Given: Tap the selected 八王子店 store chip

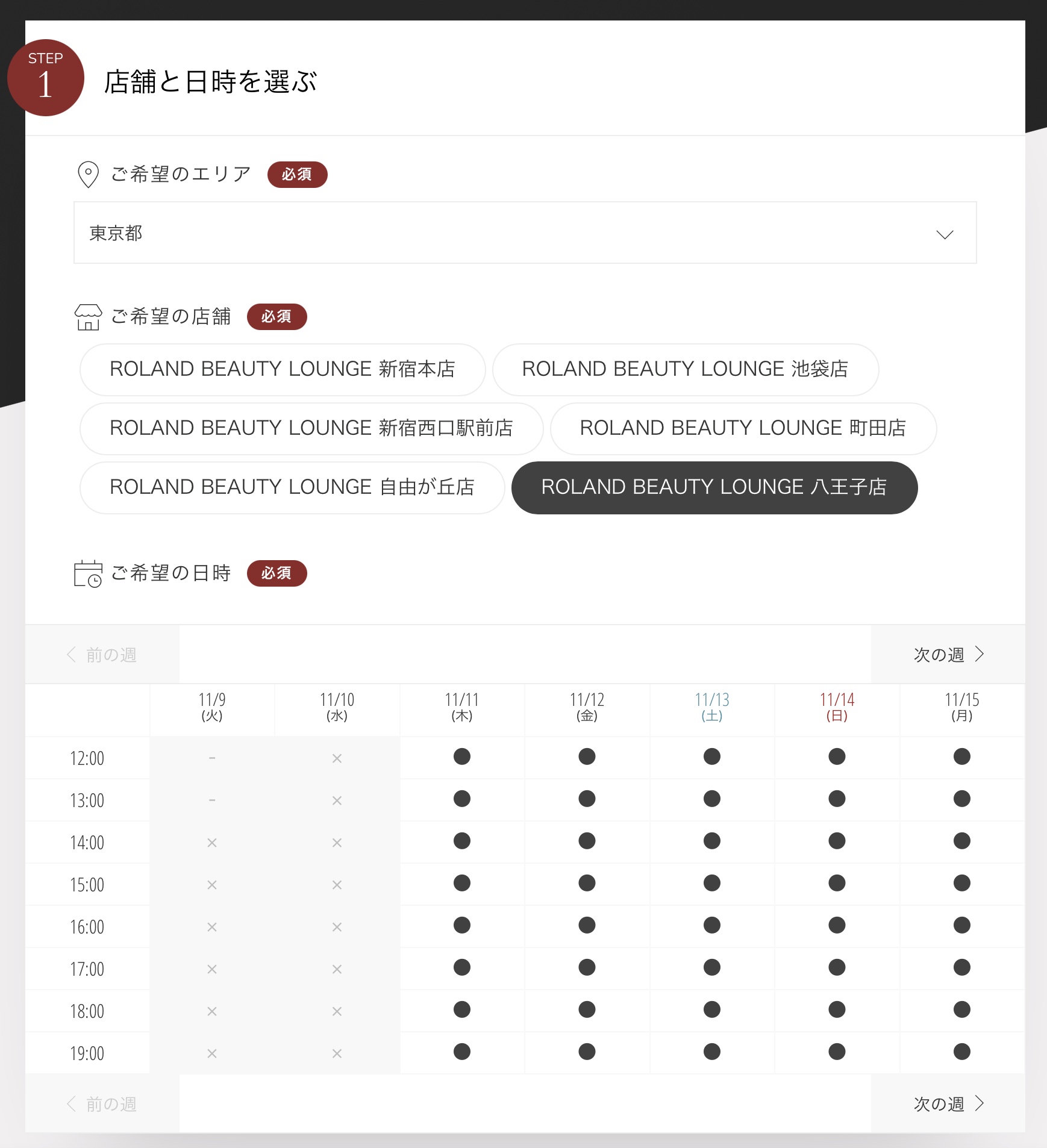Looking at the screenshot, I should point(714,487).
